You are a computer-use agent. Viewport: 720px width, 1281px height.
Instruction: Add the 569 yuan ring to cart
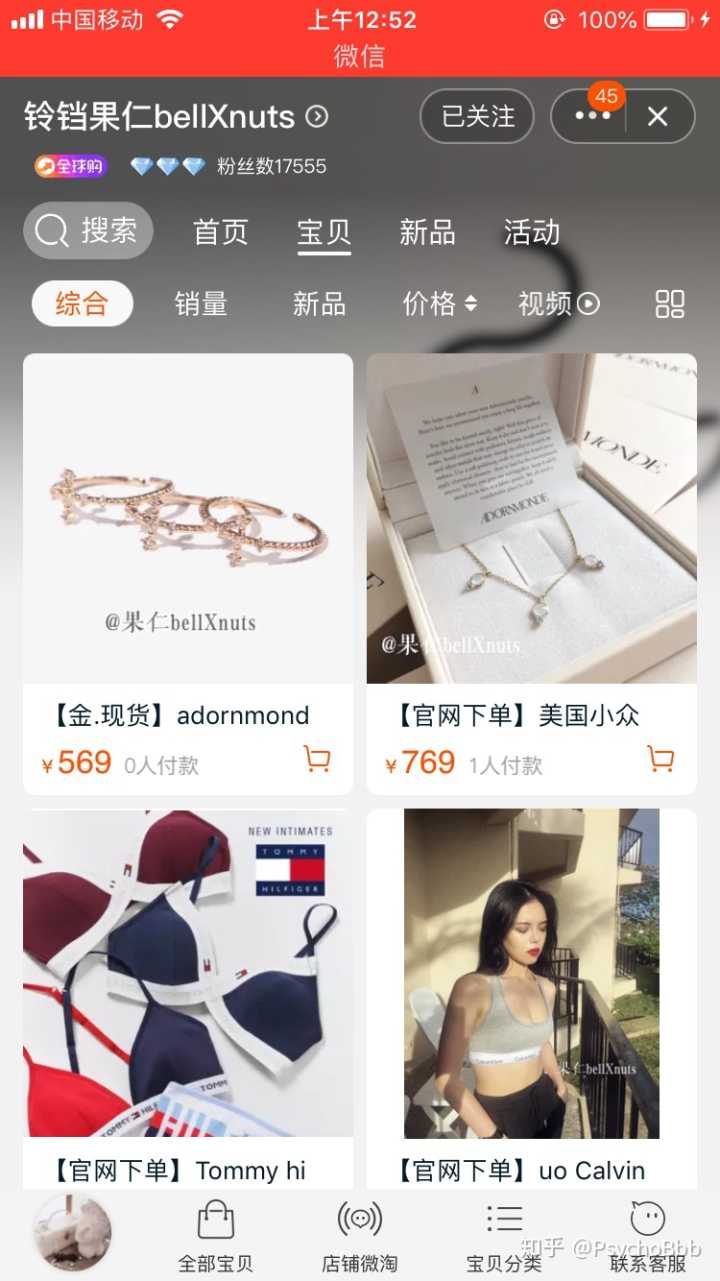click(317, 760)
